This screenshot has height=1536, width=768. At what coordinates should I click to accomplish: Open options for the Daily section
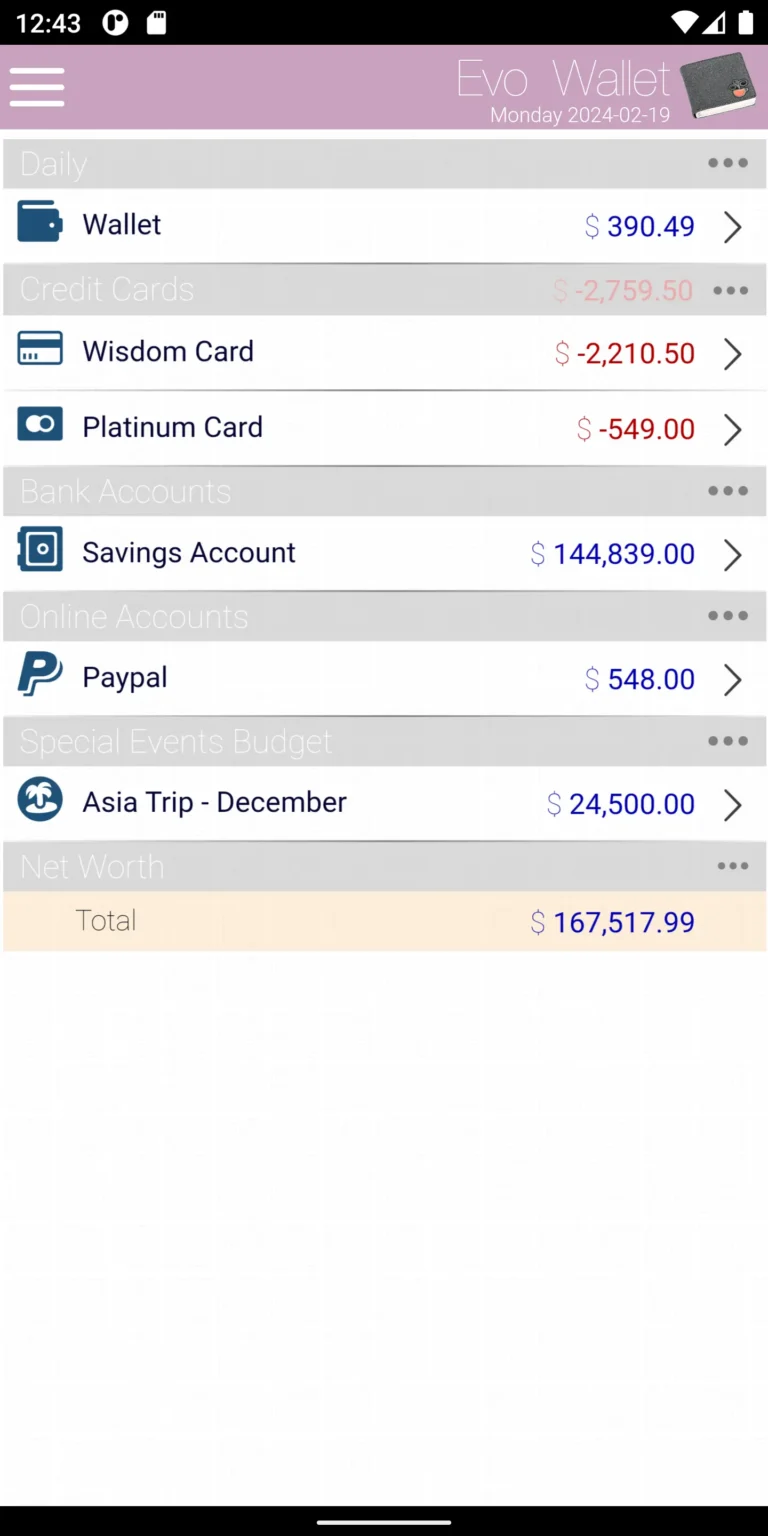coord(727,162)
